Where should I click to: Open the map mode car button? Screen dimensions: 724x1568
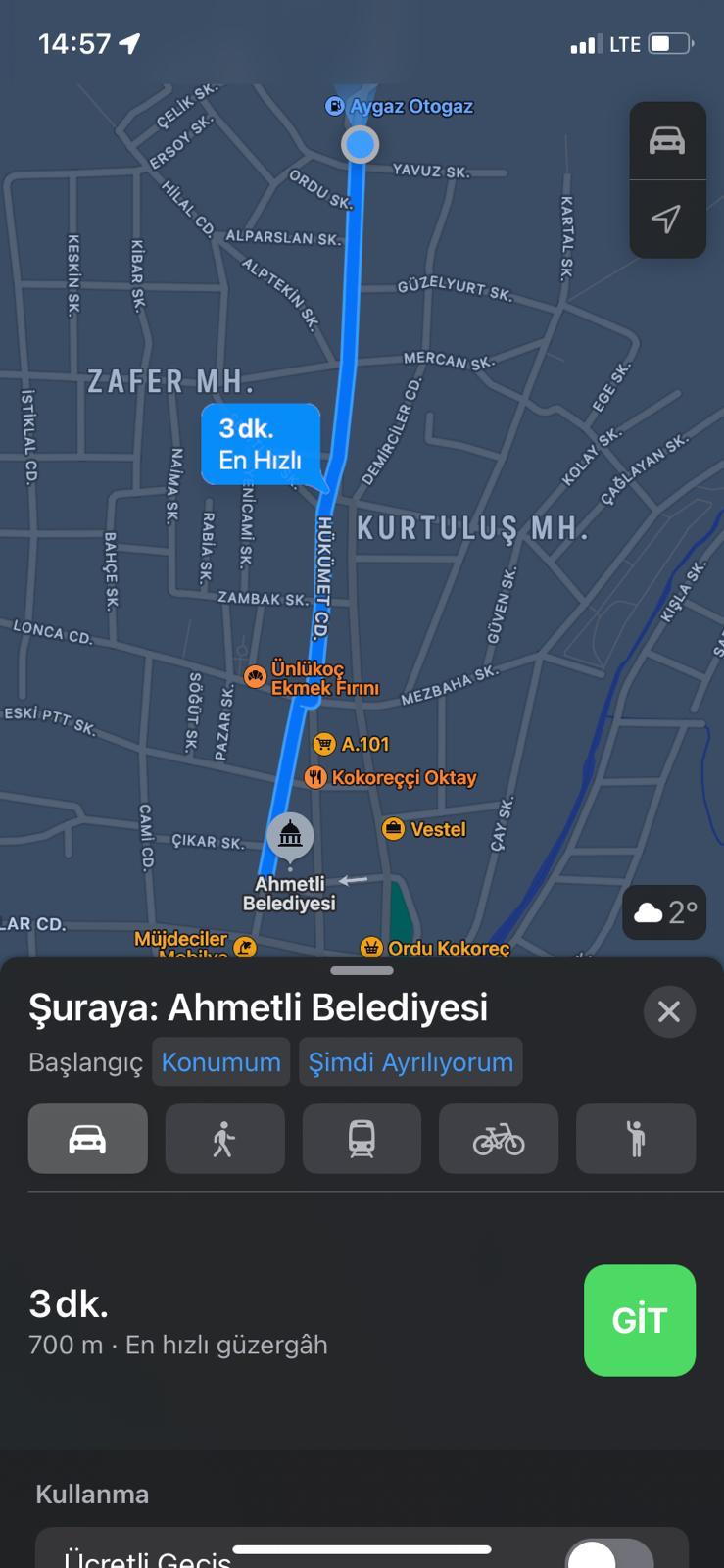(667, 141)
